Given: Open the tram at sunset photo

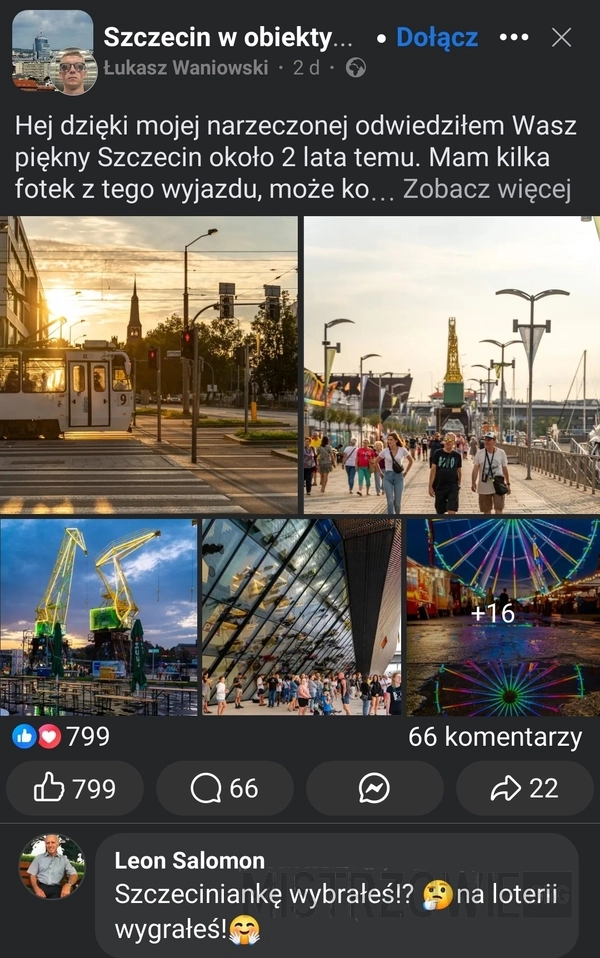Looking at the screenshot, I should (x=150, y=365).
